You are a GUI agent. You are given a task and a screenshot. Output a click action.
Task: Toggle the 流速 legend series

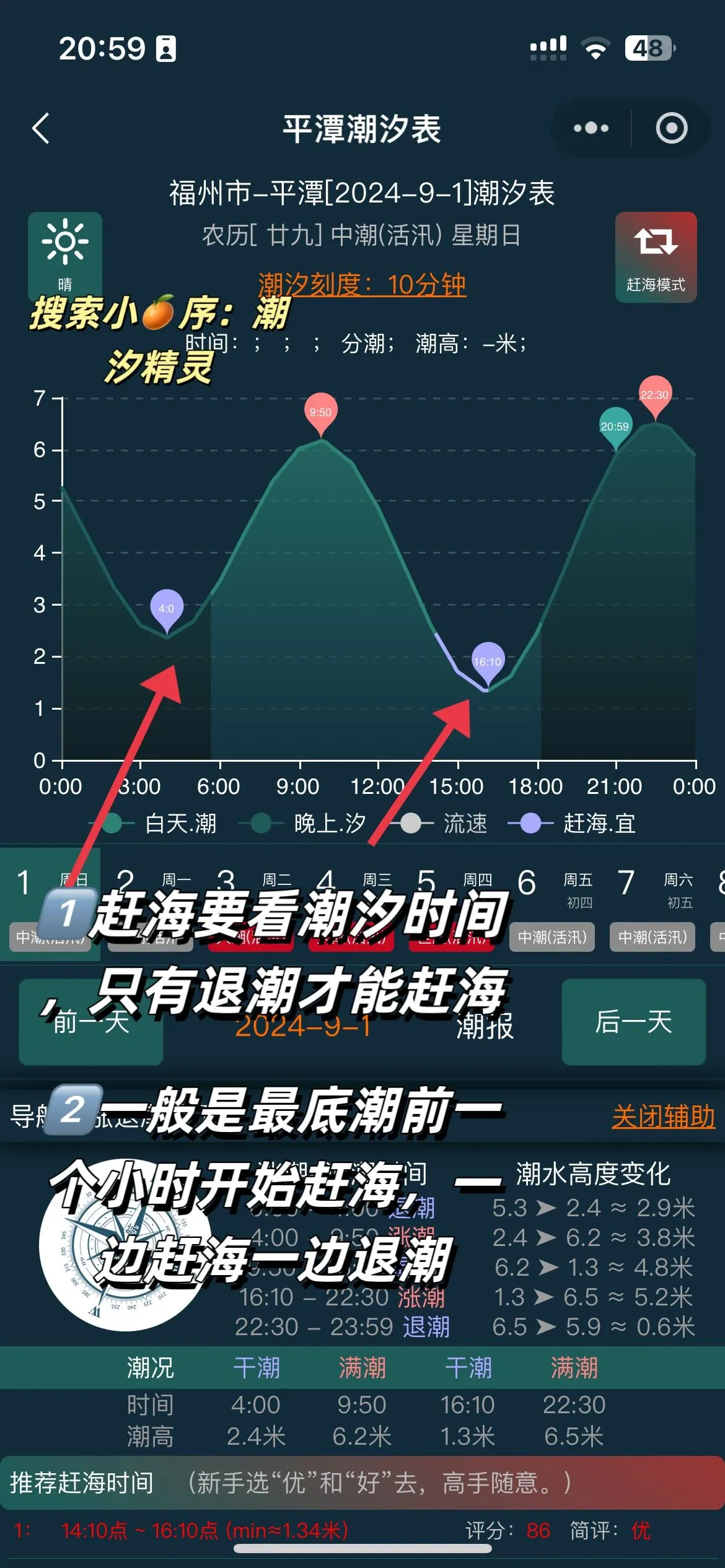coord(447,824)
